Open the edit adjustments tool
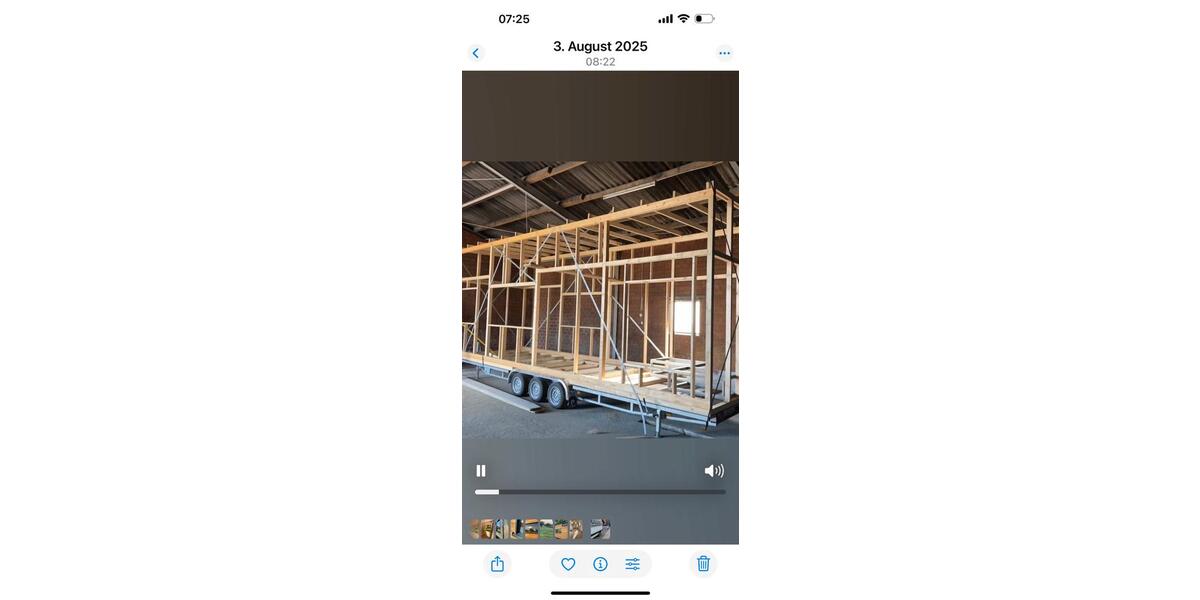The height and width of the screenshot is (600, 1200). pos(632,564)
